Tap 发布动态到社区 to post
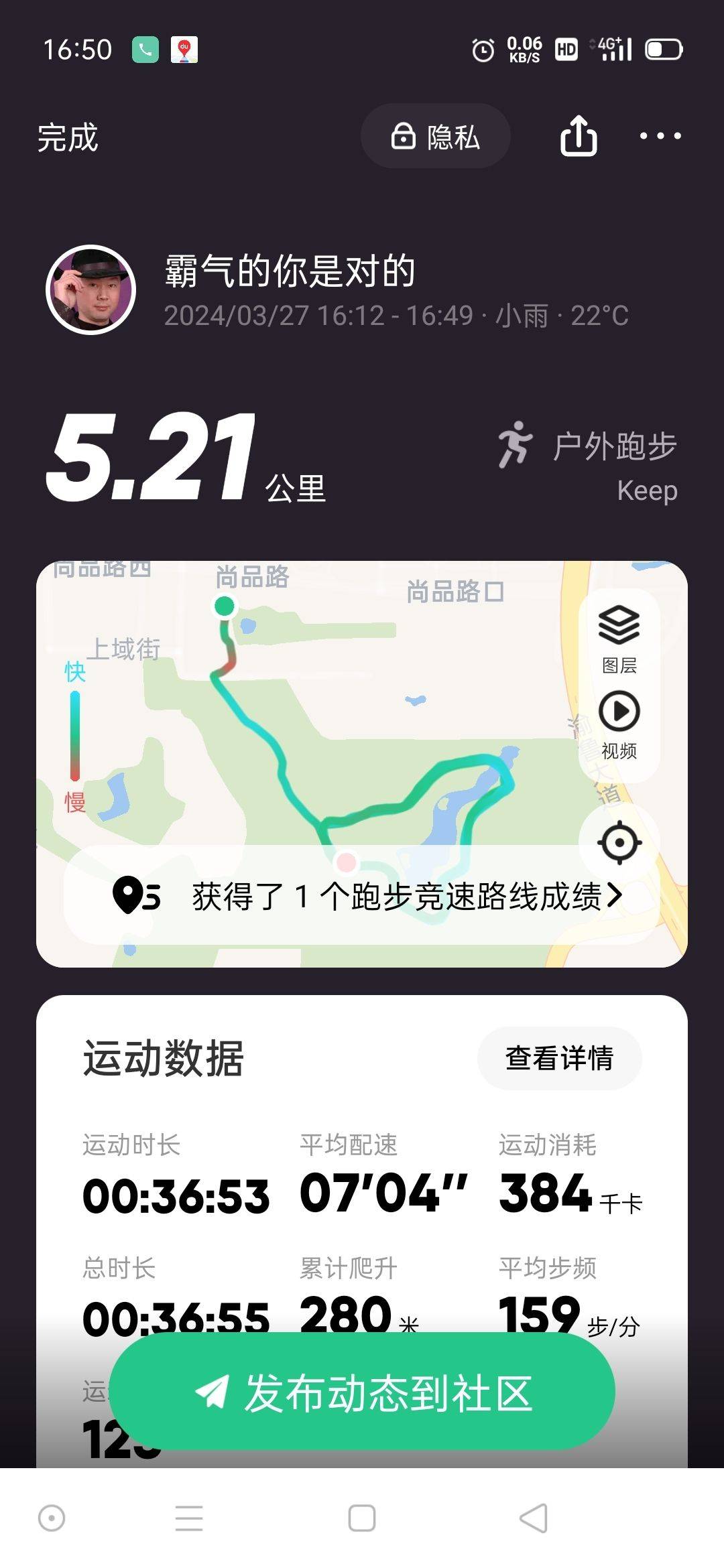The height and width of the screenshot is (1568, 724). [363, 1393]
